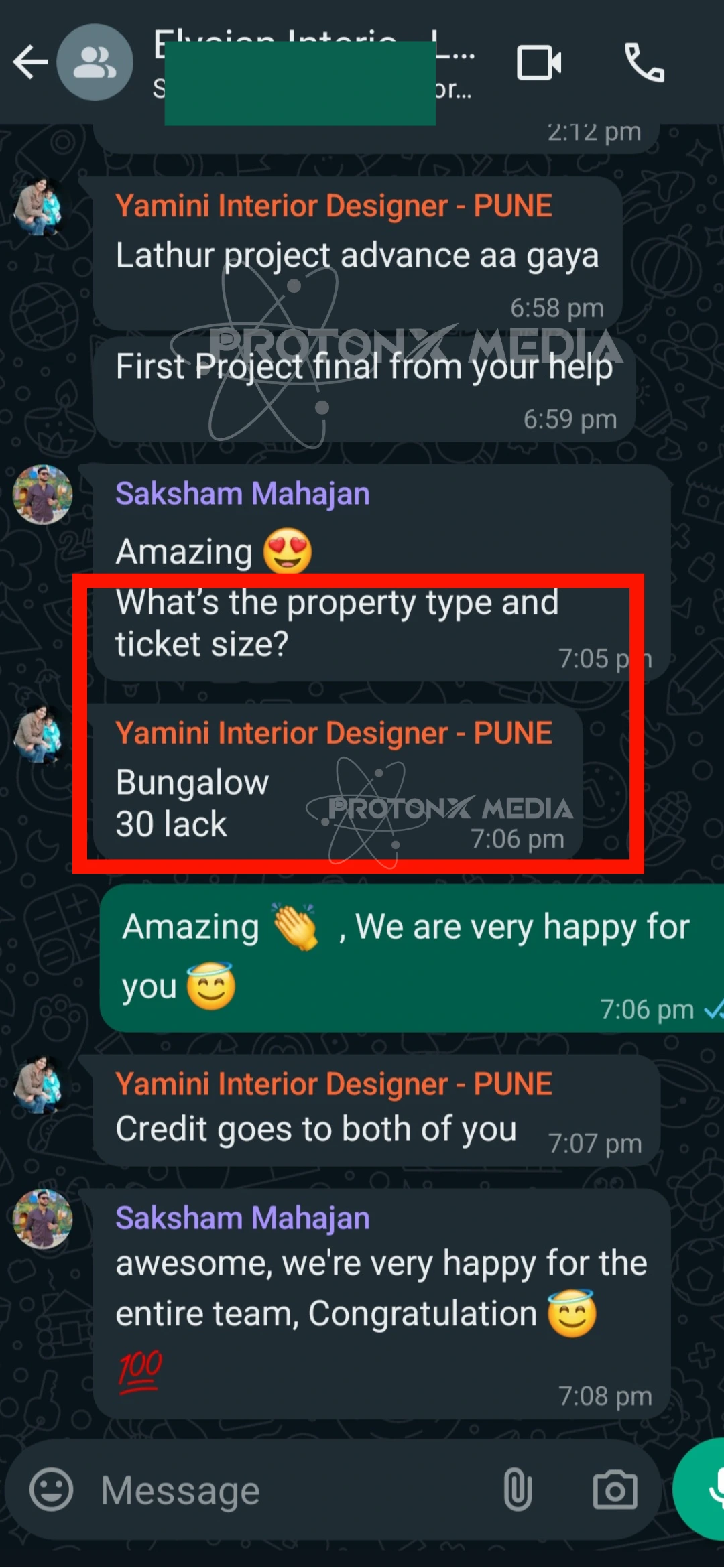Tap the voice message microphone button

tap(707, 1488)
